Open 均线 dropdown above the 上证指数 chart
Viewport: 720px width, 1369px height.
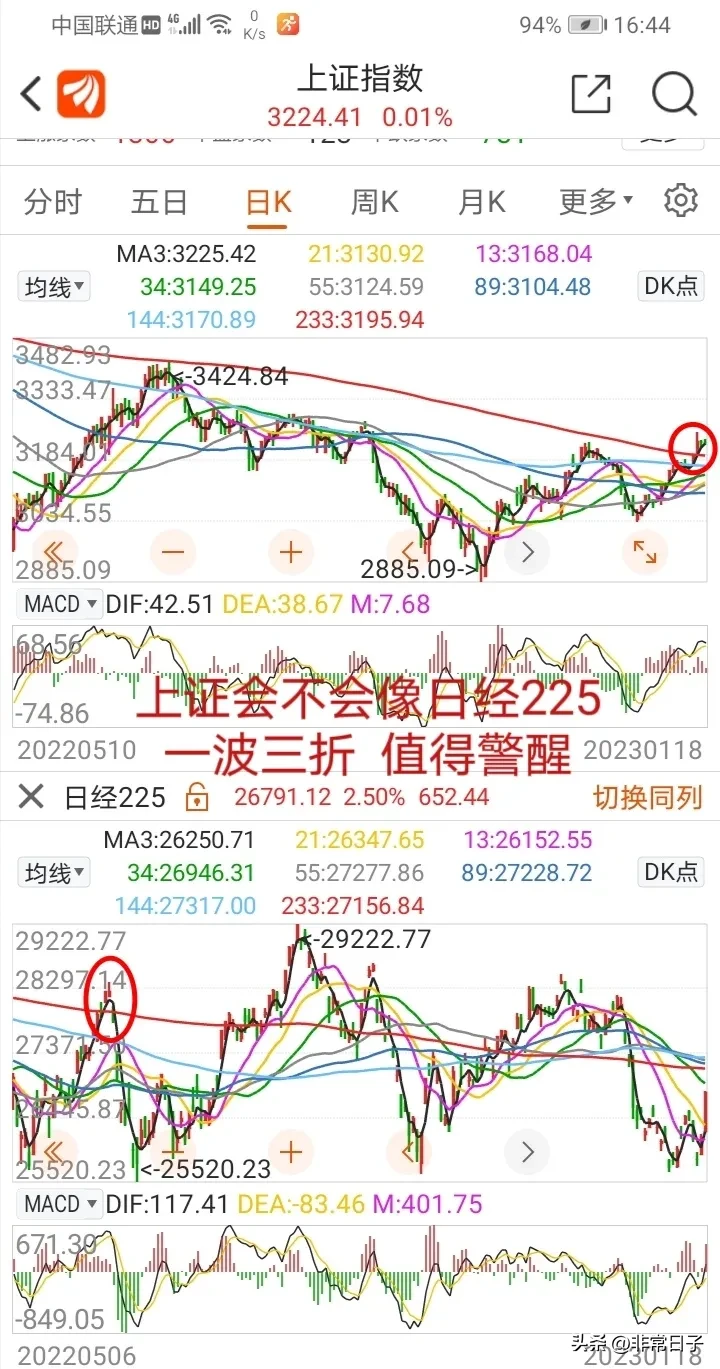pos(55,287)
